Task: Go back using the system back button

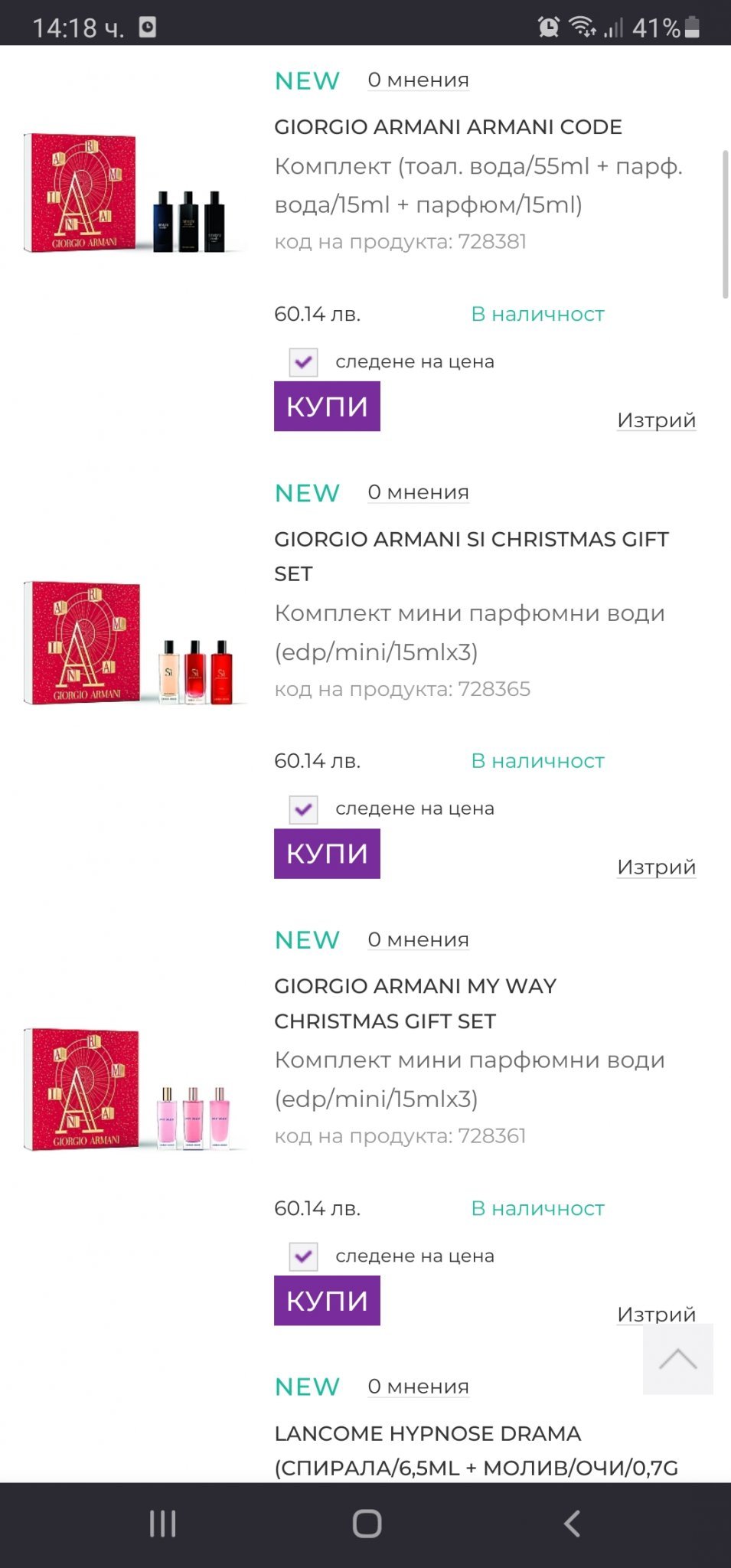Action: pos(572,1524)
